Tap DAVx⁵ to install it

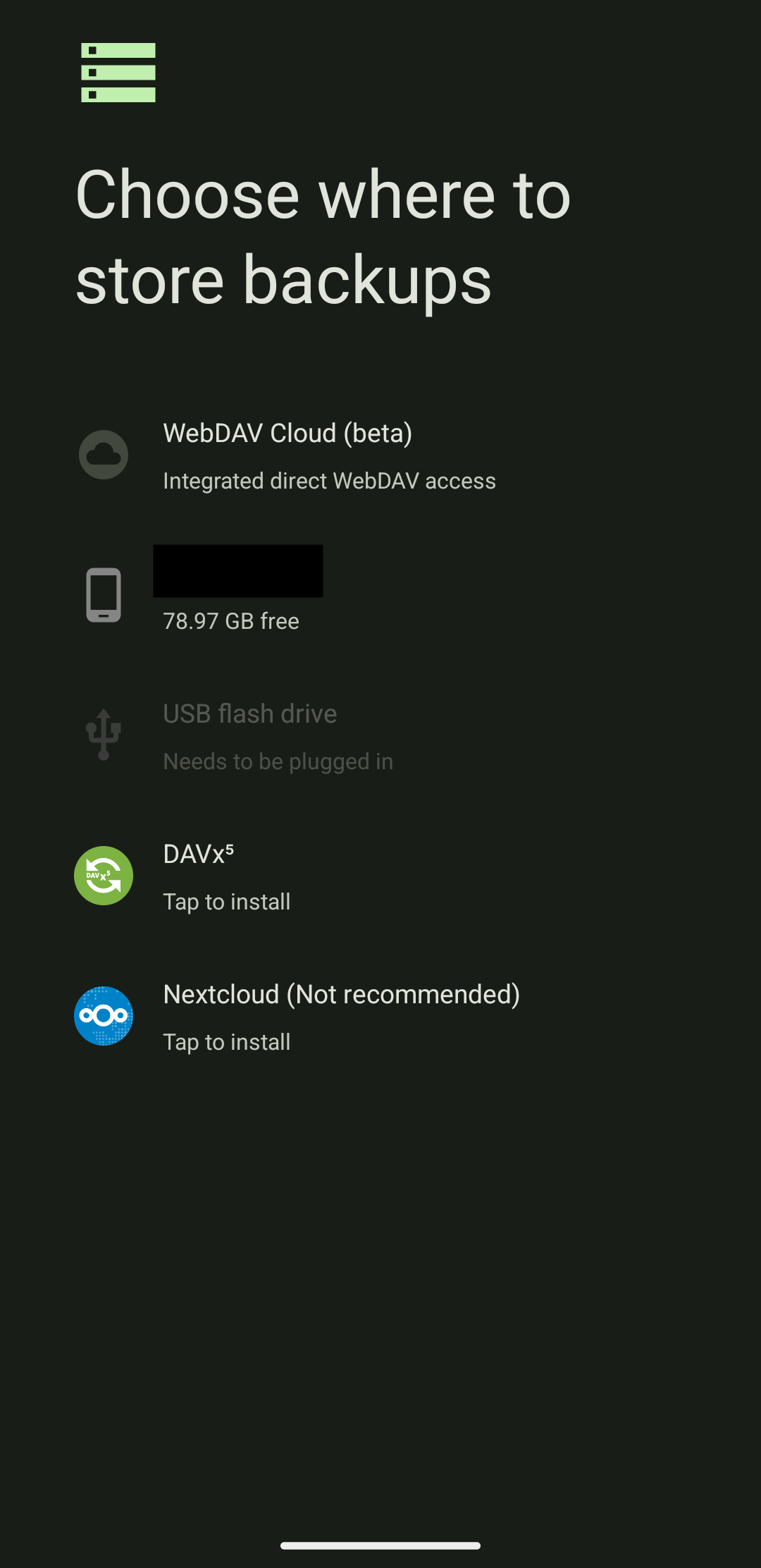click(x=380, y=876)
